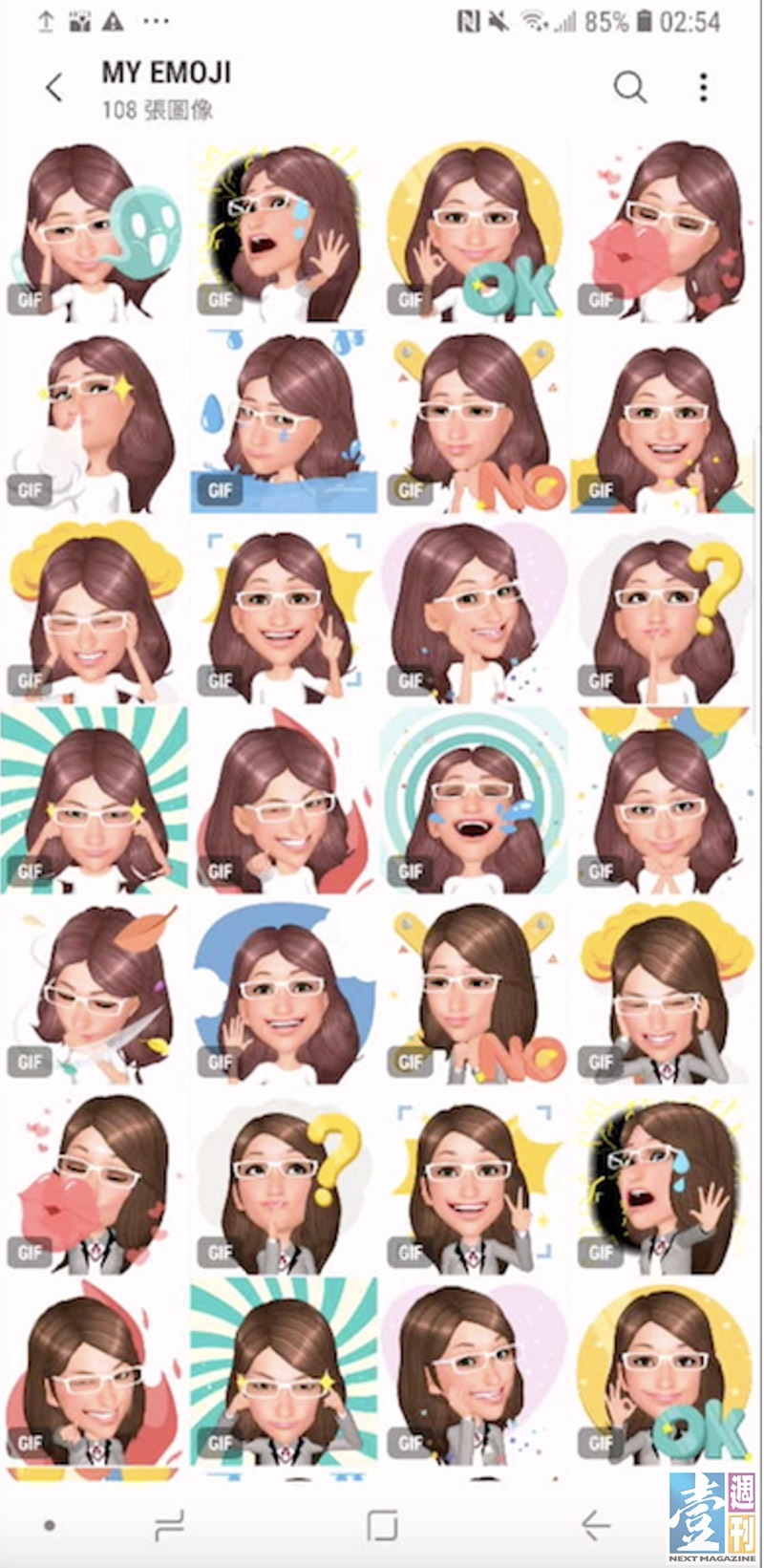
Task: Tap the system back navigation button
Action: (x=595, y=1525)
